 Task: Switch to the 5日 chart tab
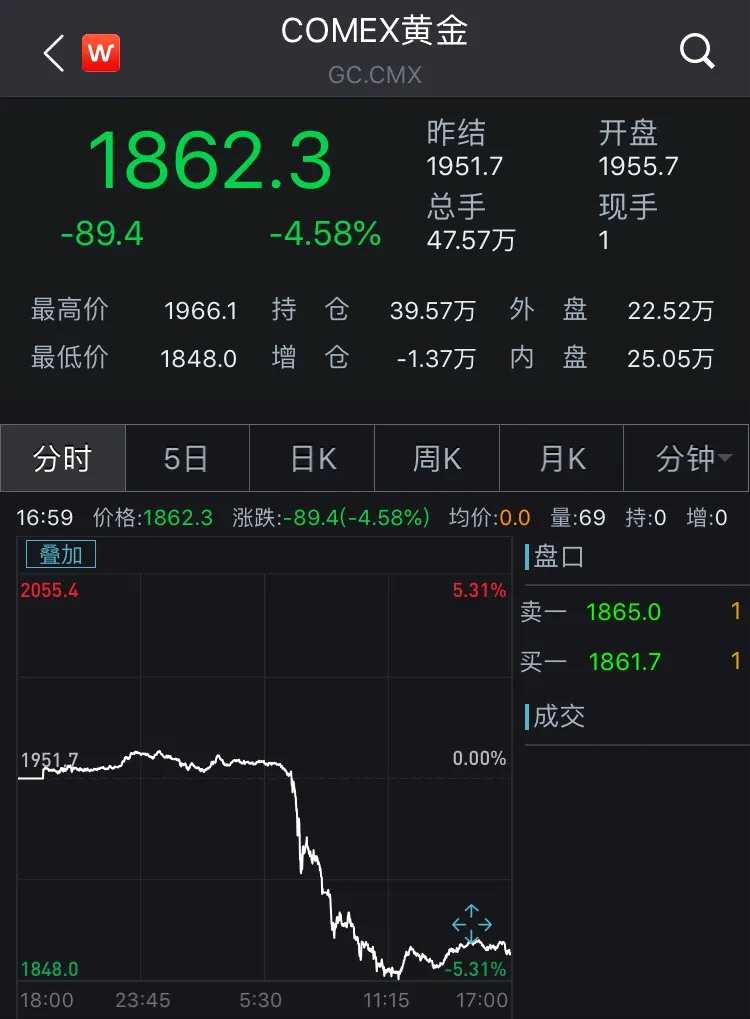click(x=187, y=459)
